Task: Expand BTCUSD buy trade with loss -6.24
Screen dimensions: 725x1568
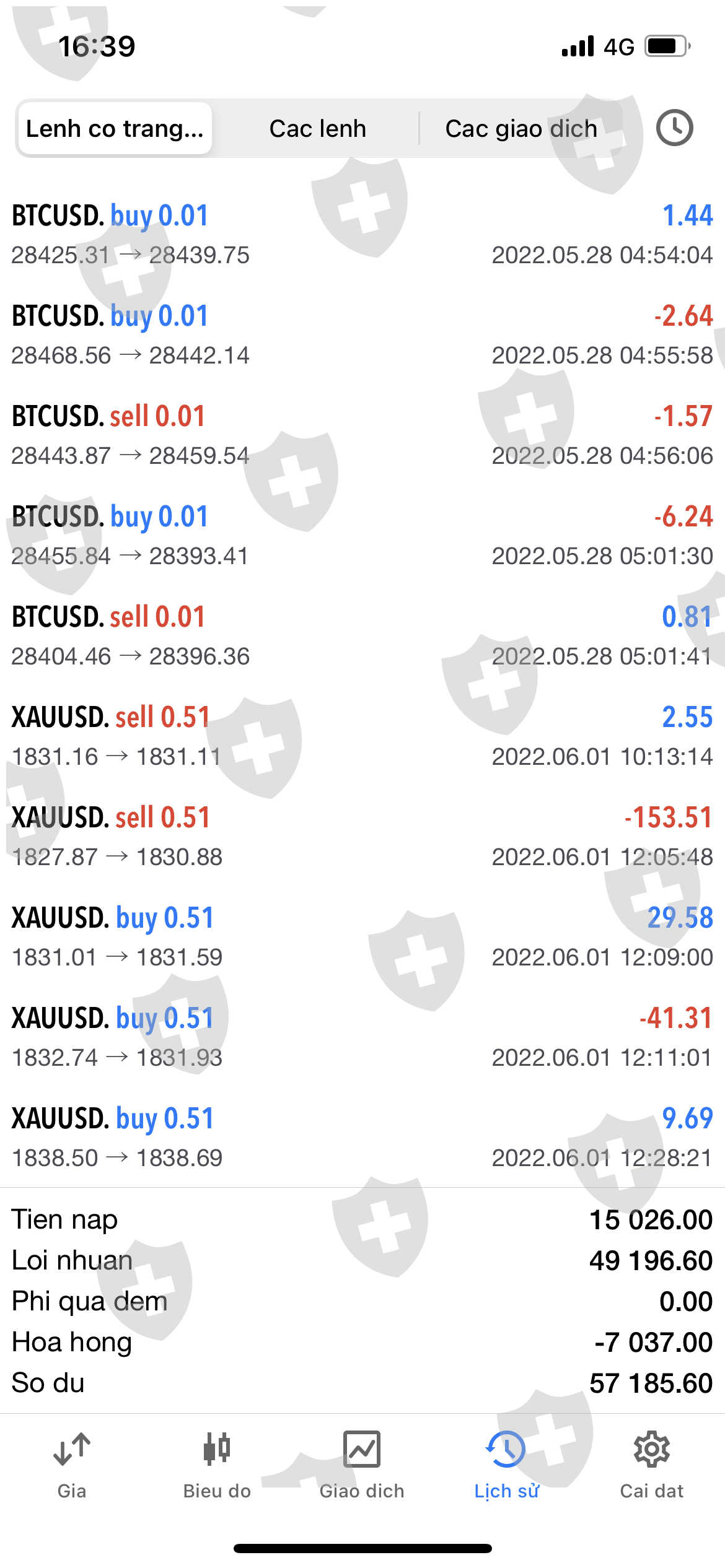Action: 362,535
